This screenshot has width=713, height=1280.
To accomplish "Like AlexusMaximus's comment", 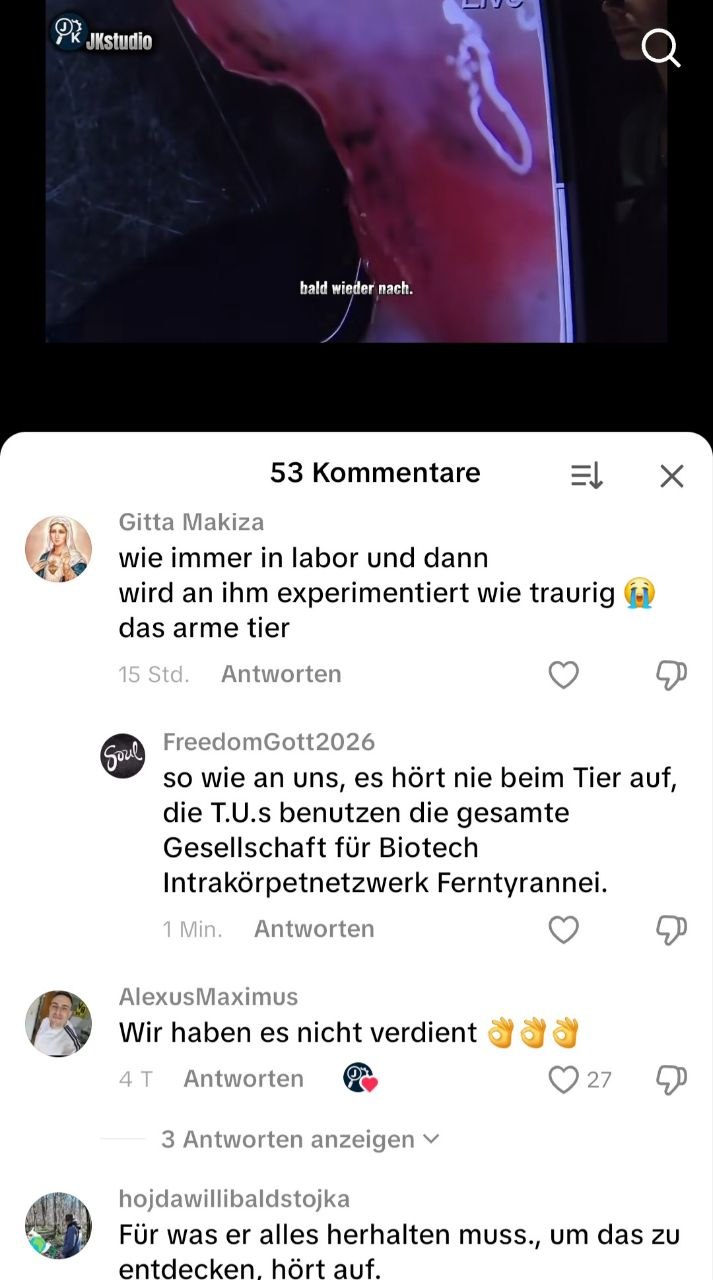I will [565, 1080].
